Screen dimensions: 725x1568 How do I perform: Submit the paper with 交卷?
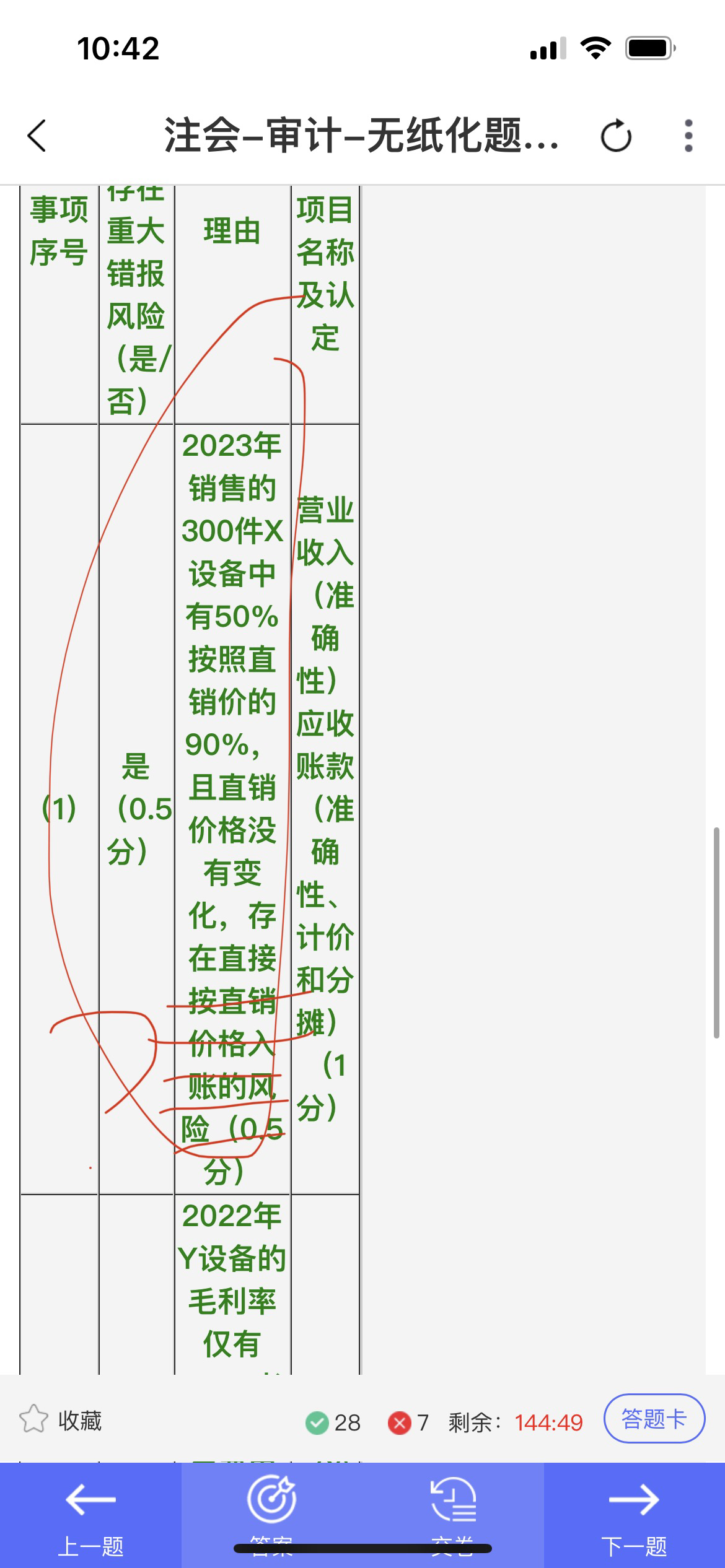453,1515
